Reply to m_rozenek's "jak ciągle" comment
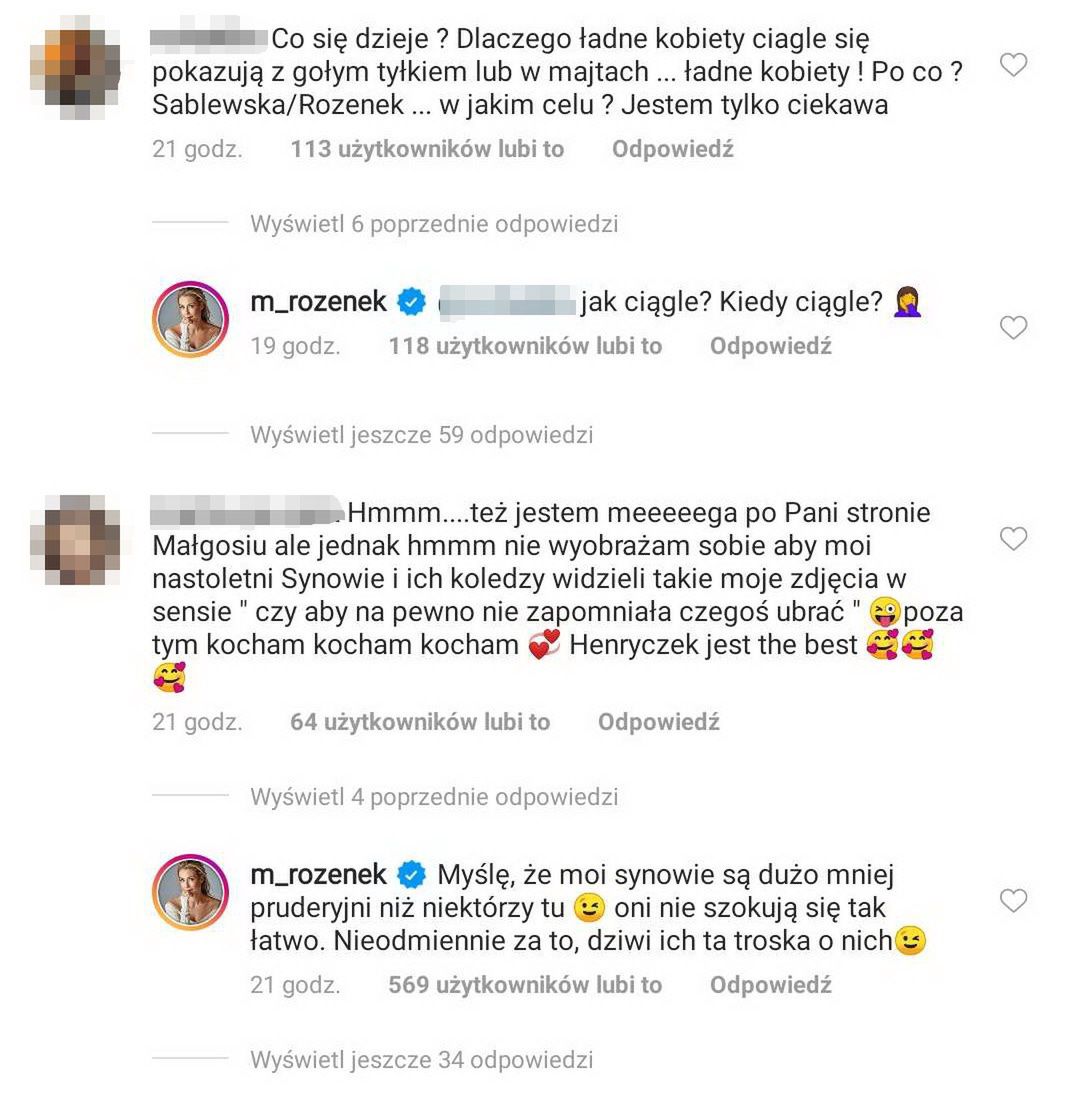The width and height of the screenshot is (1080, 1096). 770,346
